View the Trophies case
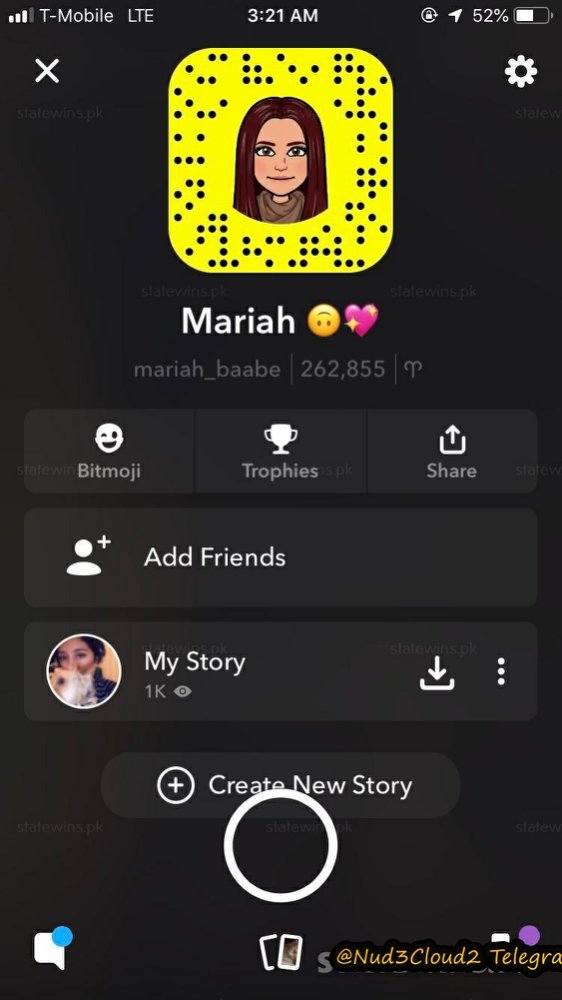 pos(281,451)
